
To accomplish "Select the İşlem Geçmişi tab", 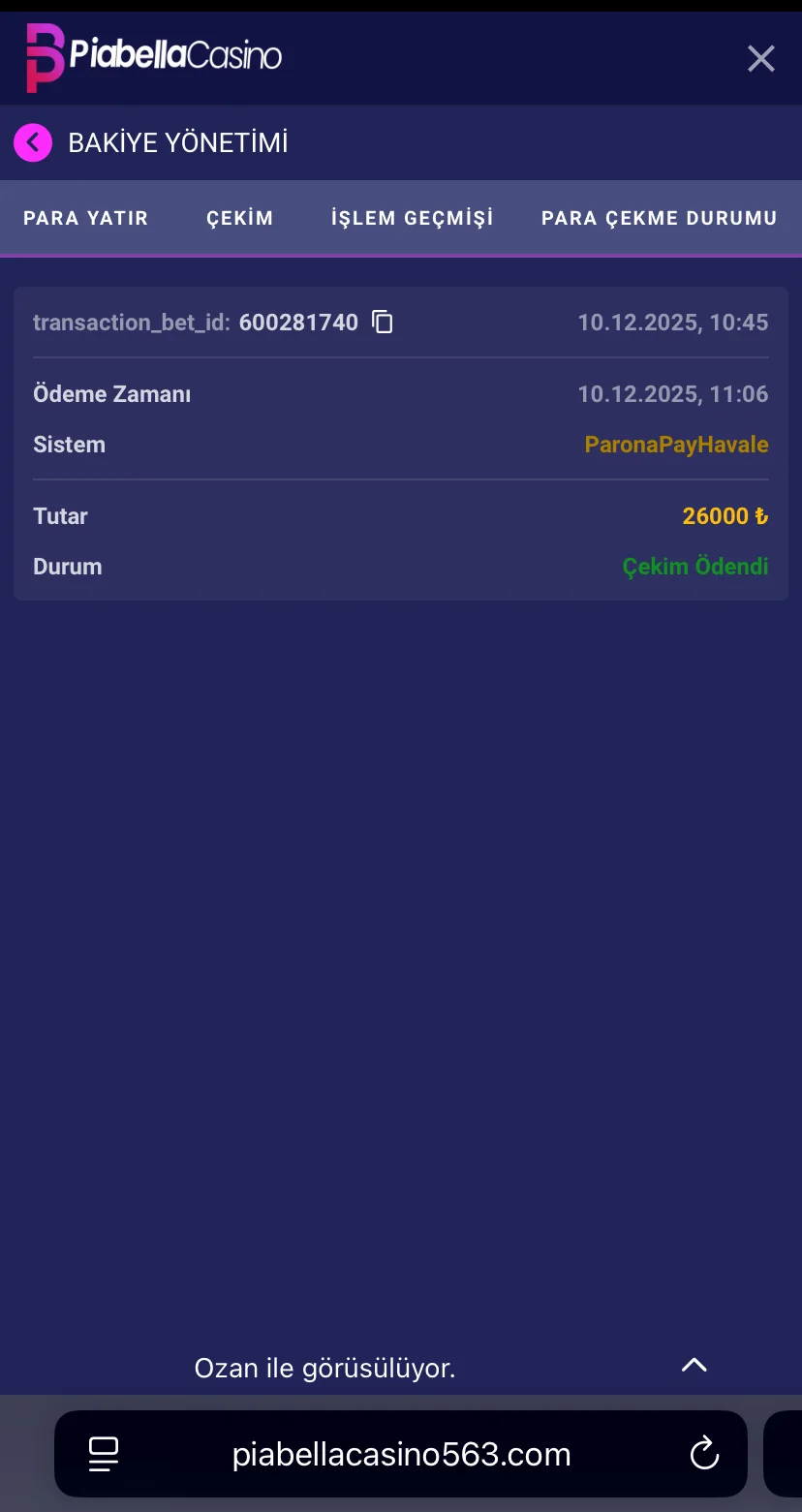I will tap(413, 218).
